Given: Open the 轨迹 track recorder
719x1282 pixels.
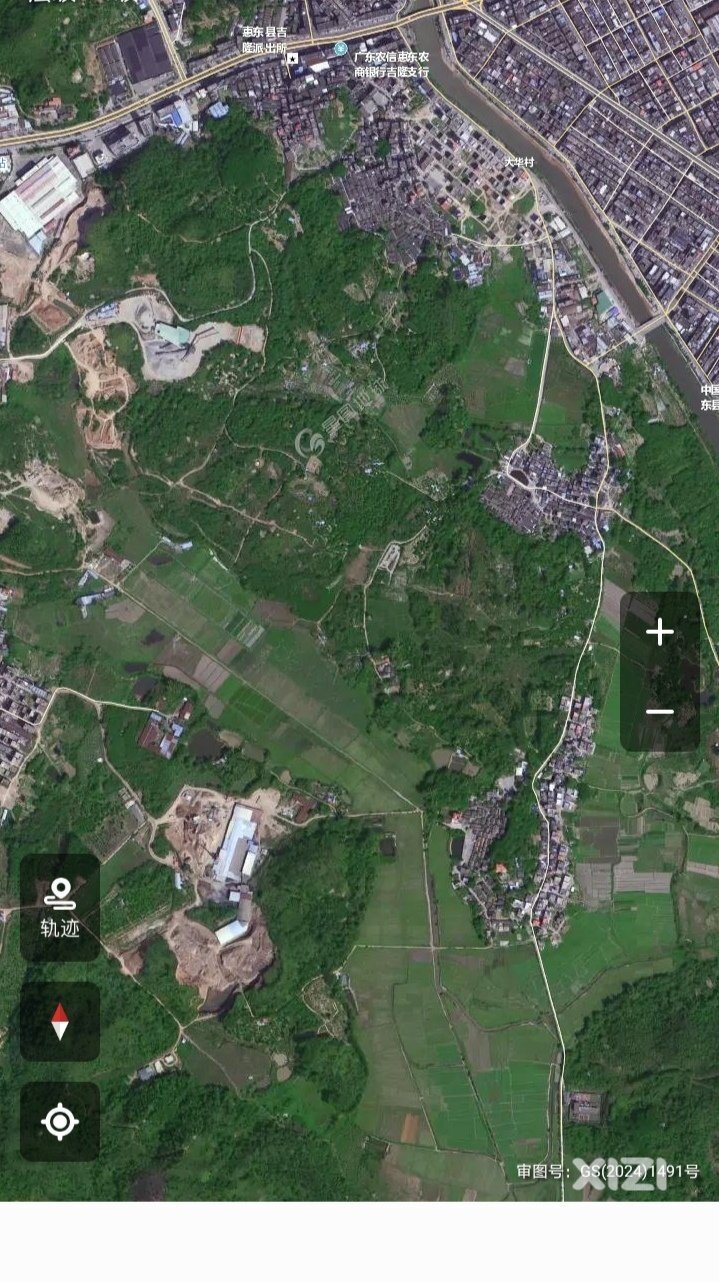Looking at the screenshot, I should point(60,907).
